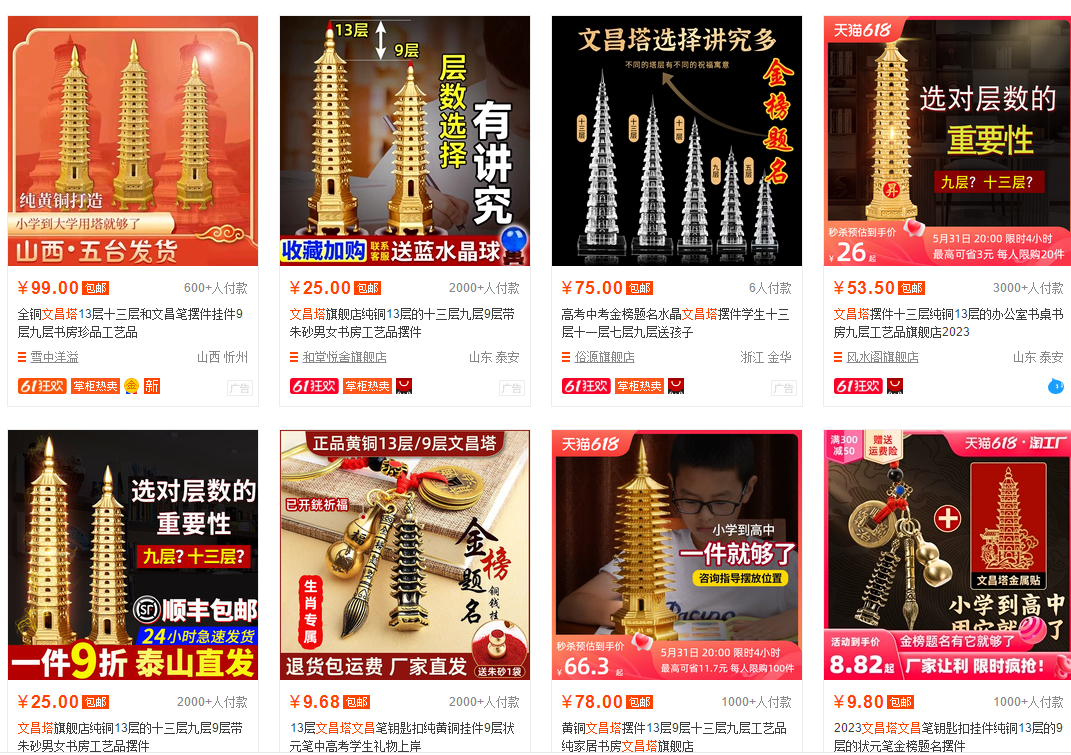Open title 文昌塔摆件十三层纯铜13层的办公室书桌
The width and height of the screenshot is (1071, 755).
click(x=947, y=322)
